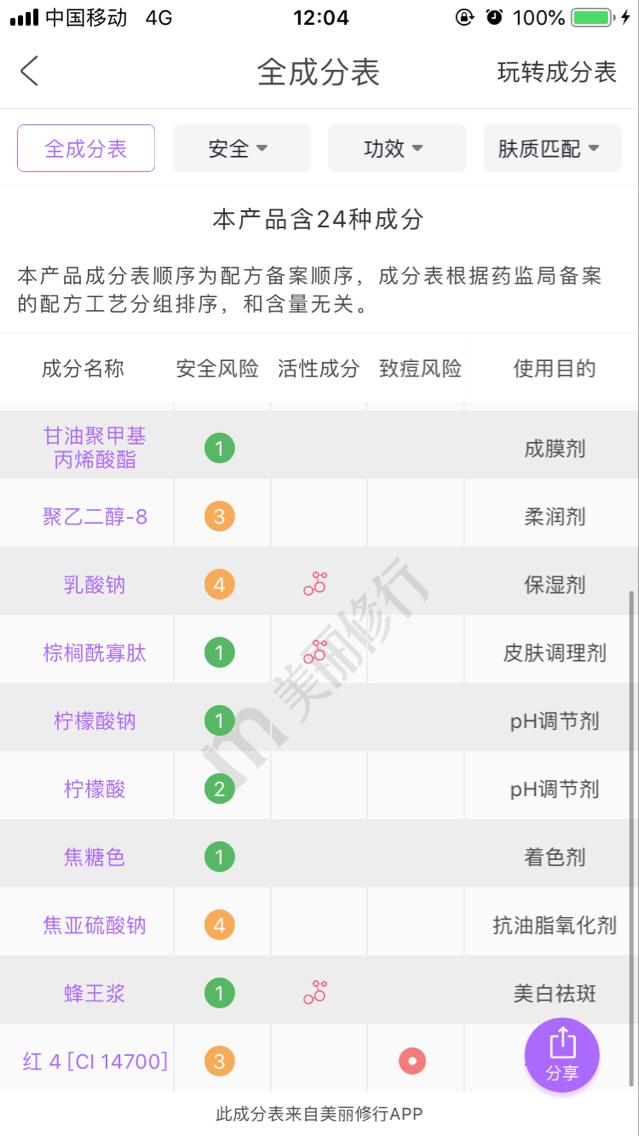639x1136 pixels.
Task: Select the 全成分表 tab
Action: [86, 149]
